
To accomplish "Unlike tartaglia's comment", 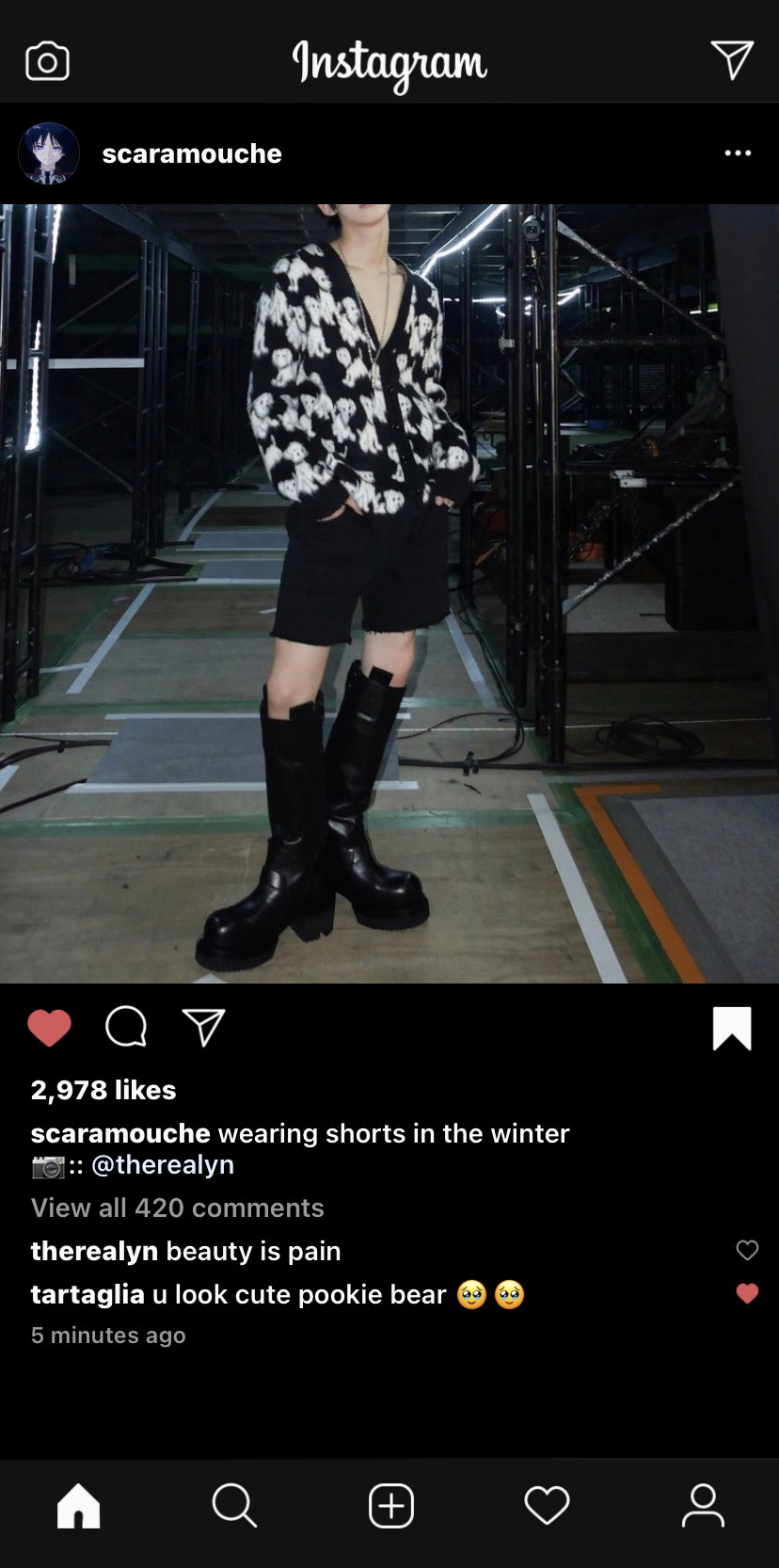I will pos(747,1294).
